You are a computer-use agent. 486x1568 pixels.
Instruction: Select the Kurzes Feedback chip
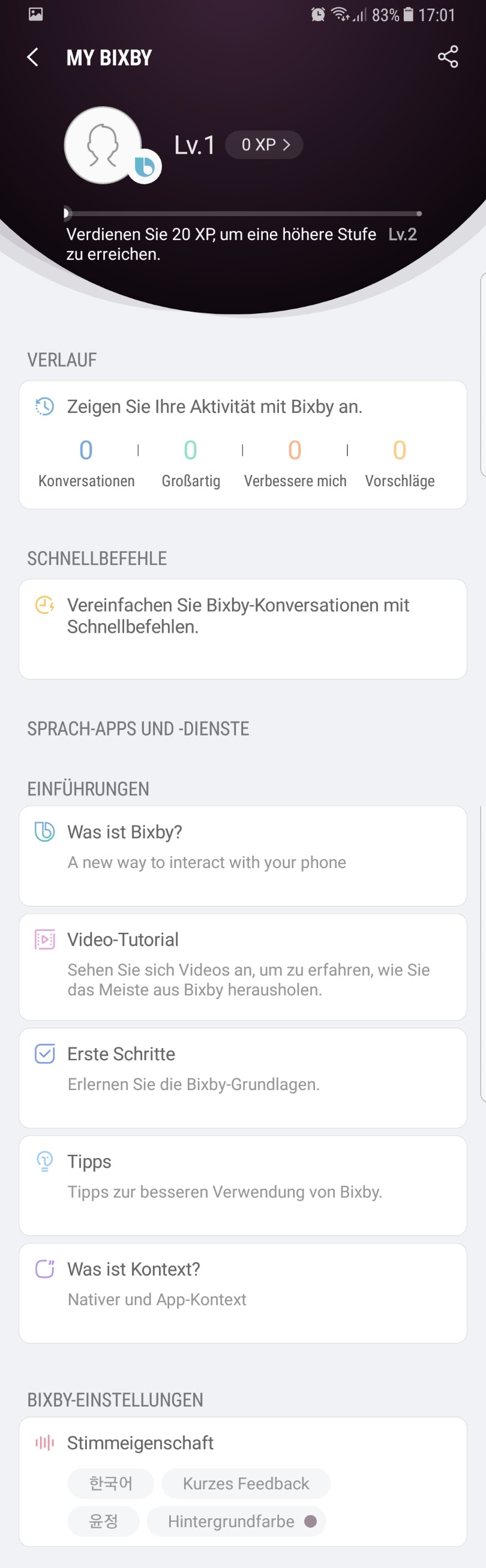246,1483
